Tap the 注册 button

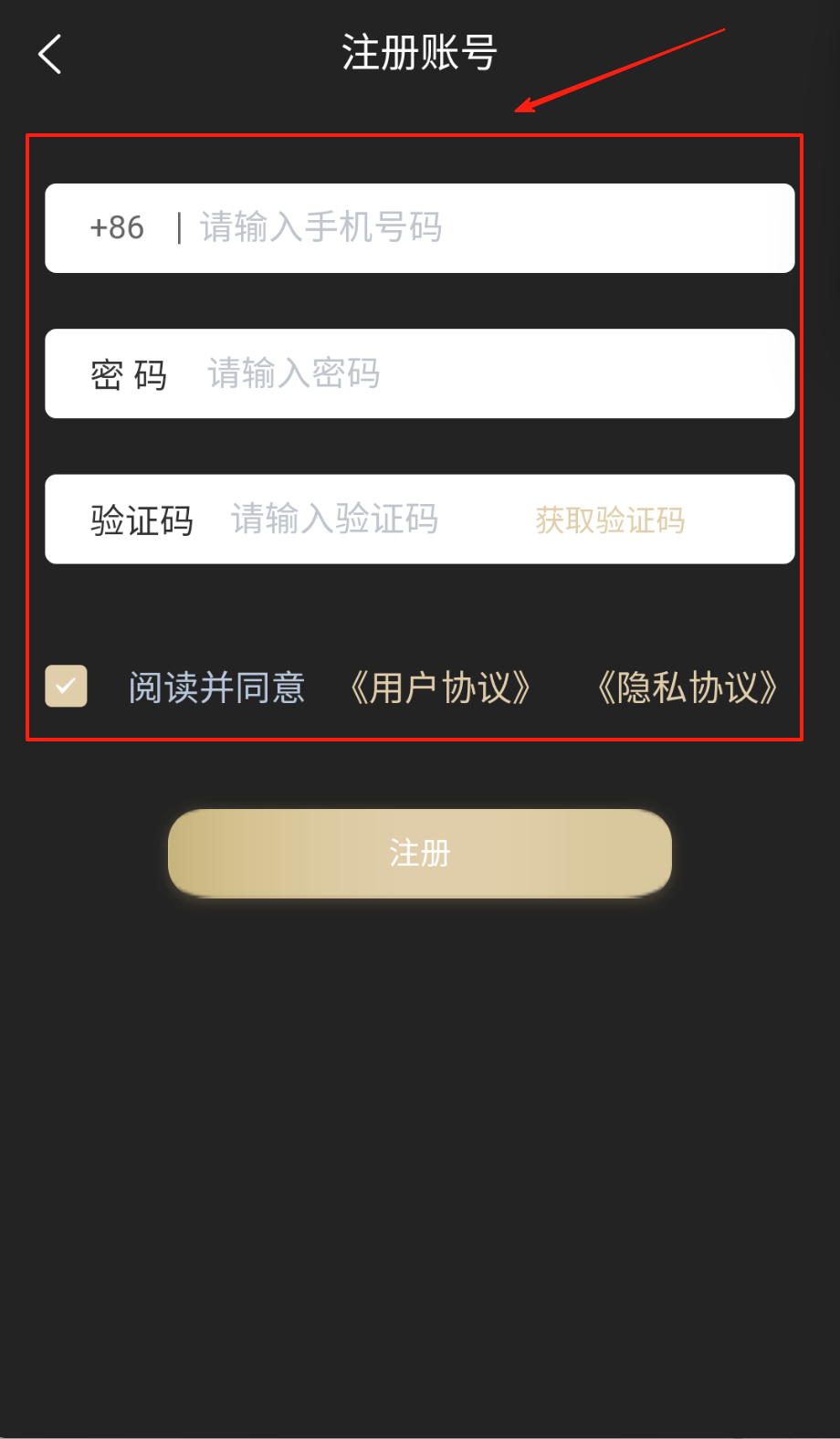(x=420, y=853)
